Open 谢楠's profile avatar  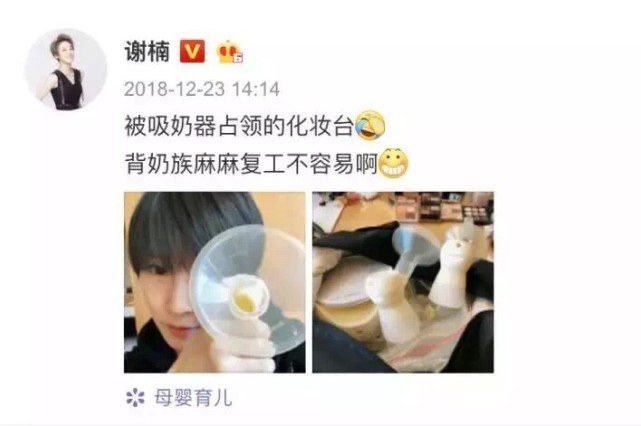tap(65, 69)
